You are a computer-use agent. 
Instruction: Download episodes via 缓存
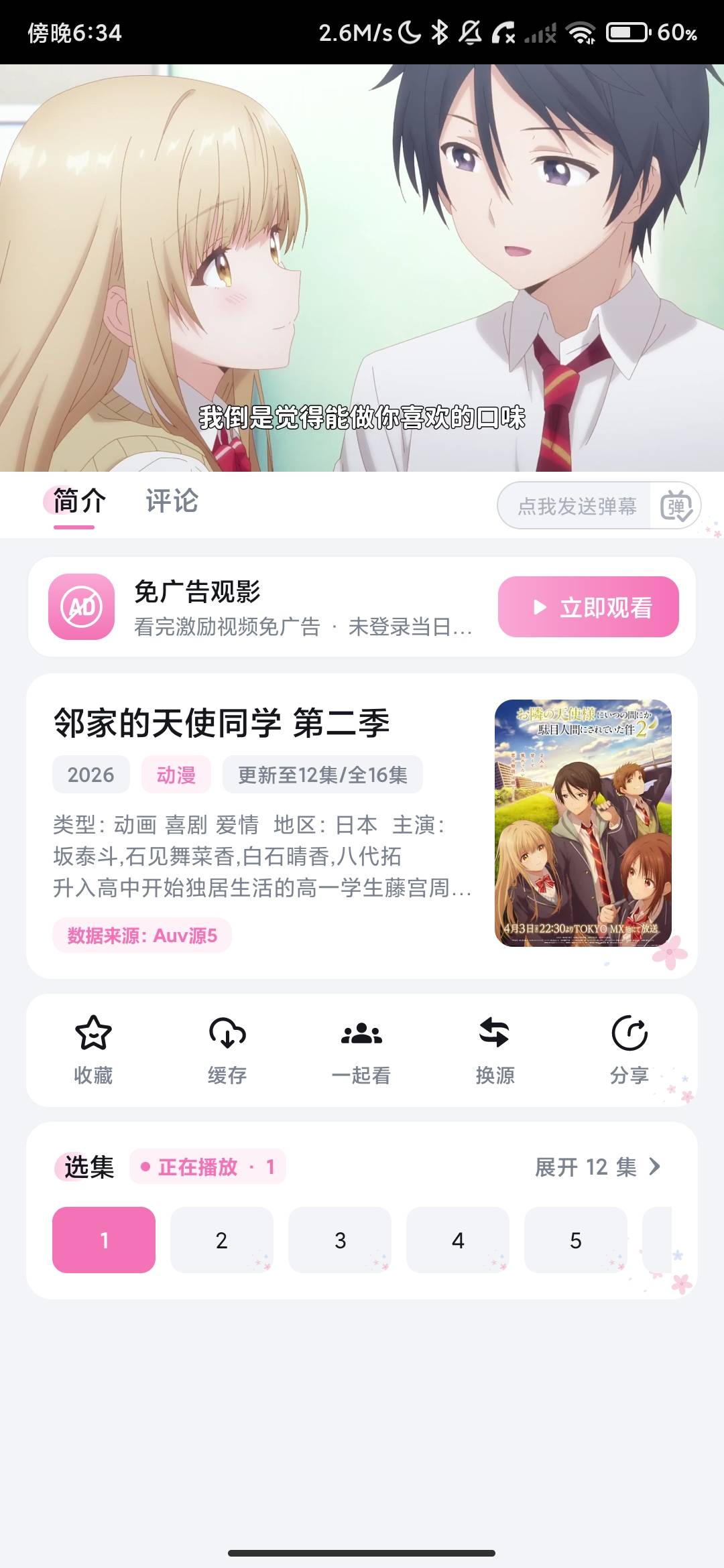[x=227, y=1050]
